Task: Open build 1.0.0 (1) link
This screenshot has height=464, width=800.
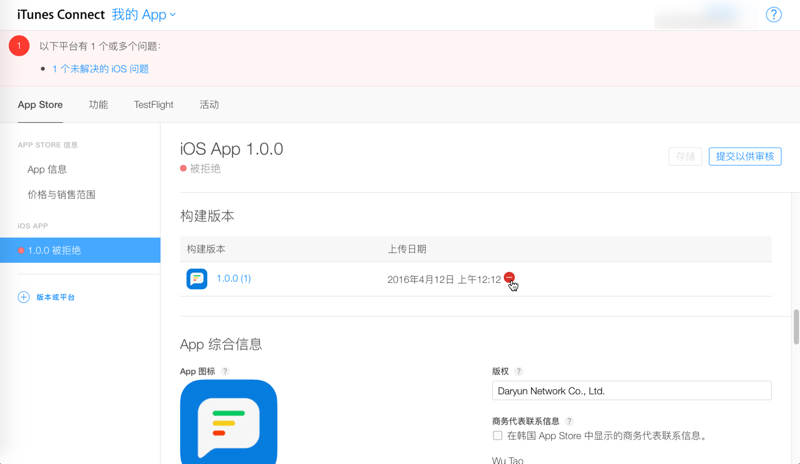Action: pyautogui.click(x=233, y=279)
